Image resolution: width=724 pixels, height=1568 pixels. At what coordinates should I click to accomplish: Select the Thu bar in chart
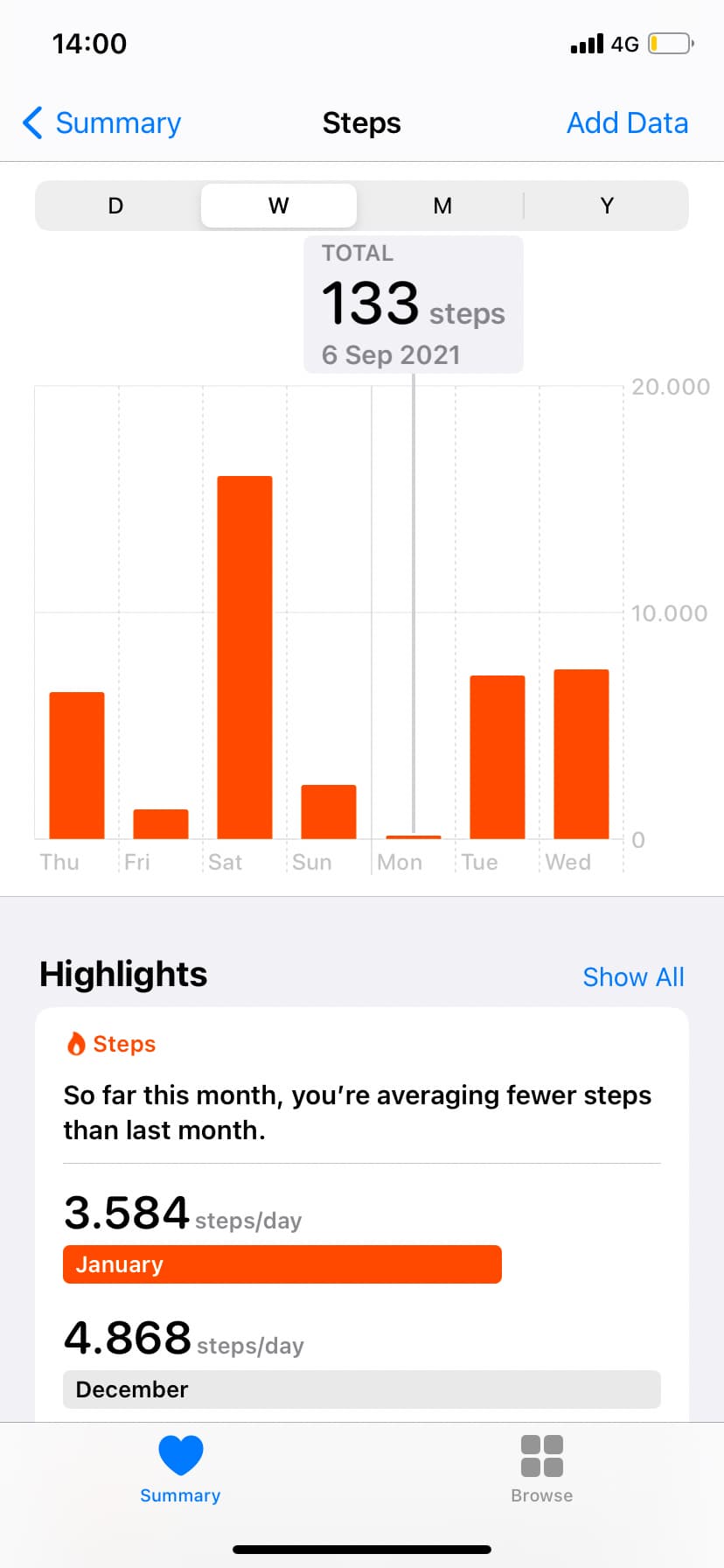coord(77,766)
